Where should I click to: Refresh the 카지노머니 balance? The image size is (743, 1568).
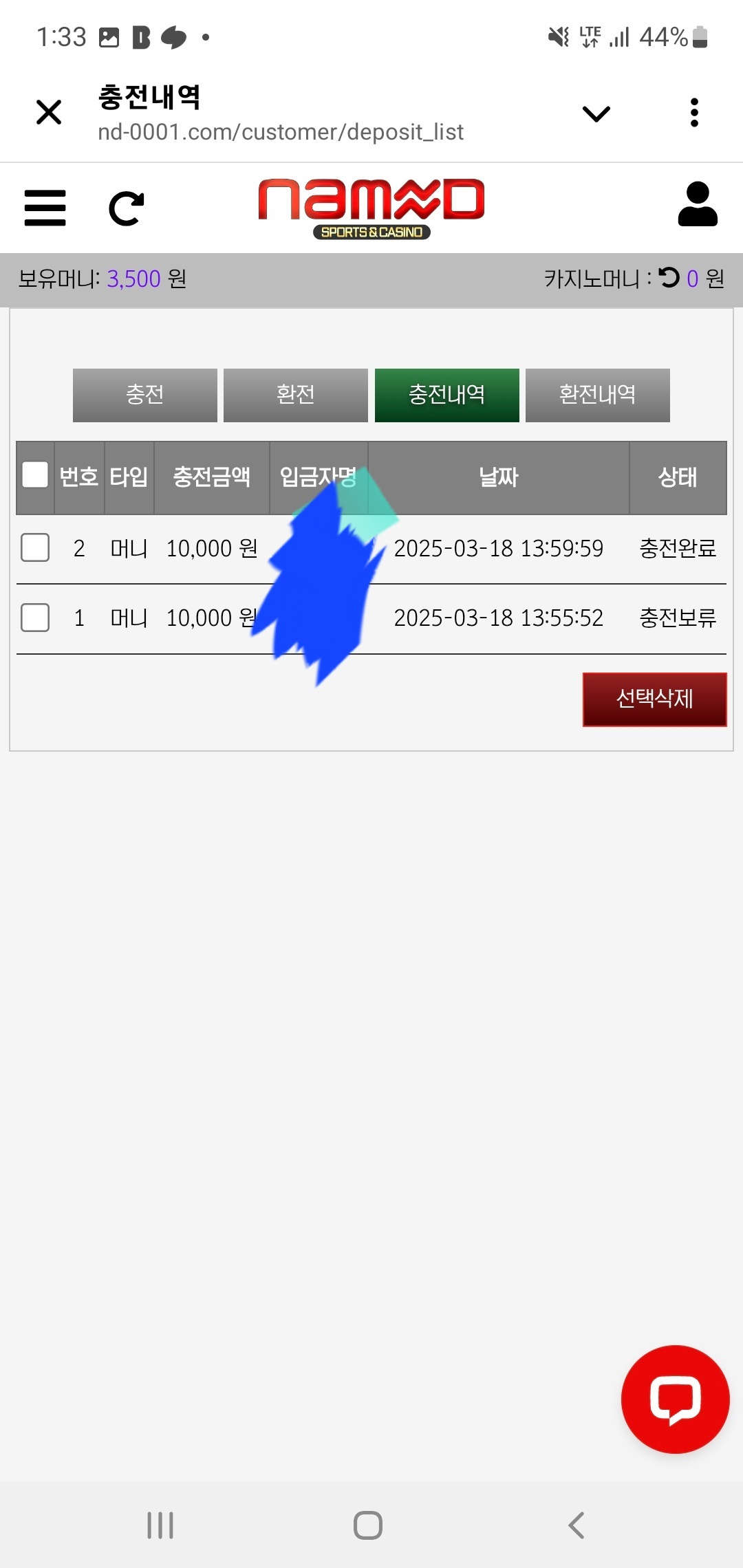(x=669, y=277)
